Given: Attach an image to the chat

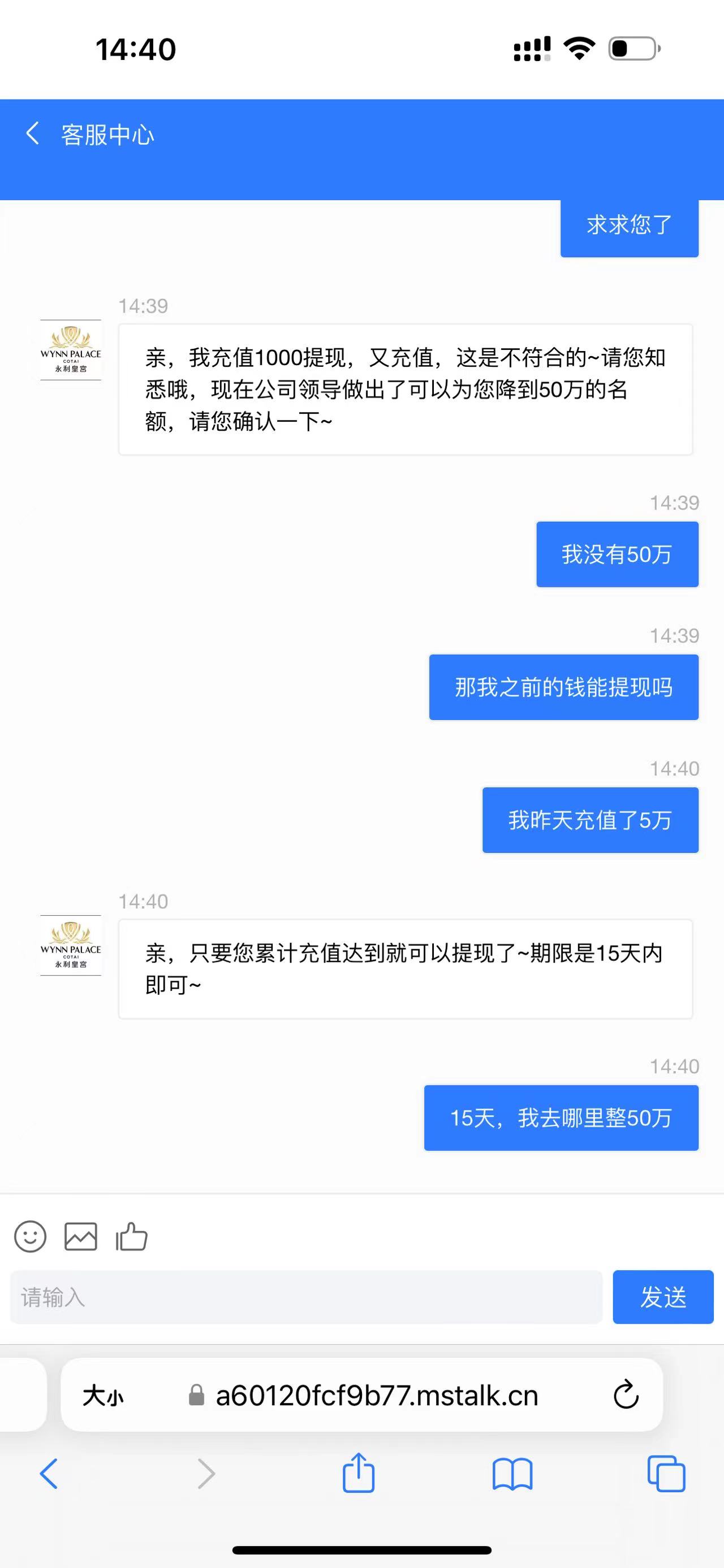Looking at the screenshot, I should click(80, 1236).
